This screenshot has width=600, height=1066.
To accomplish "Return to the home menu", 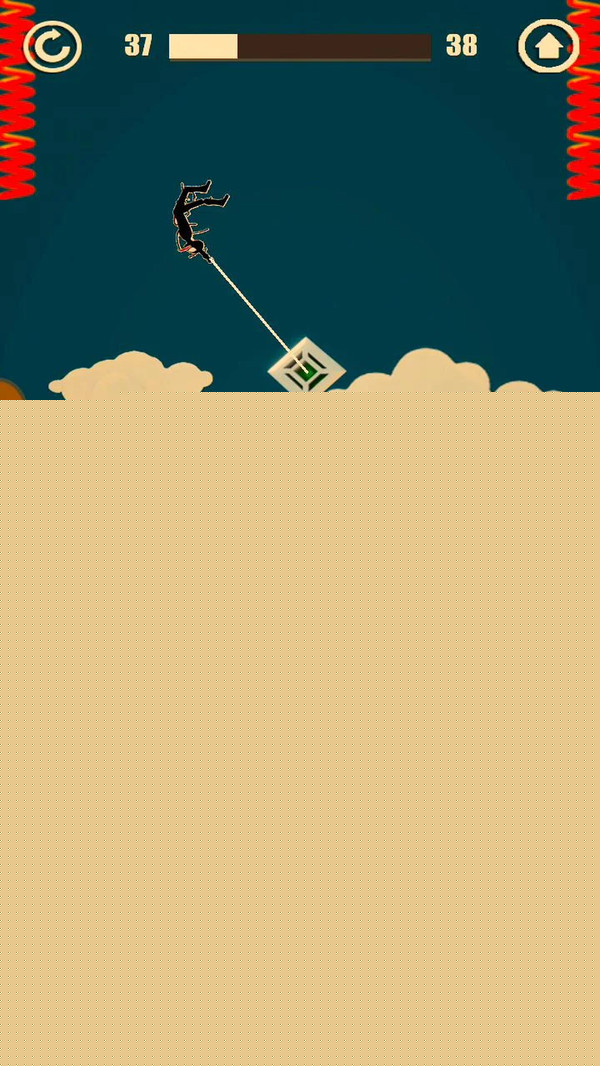I will pos(548,46).
